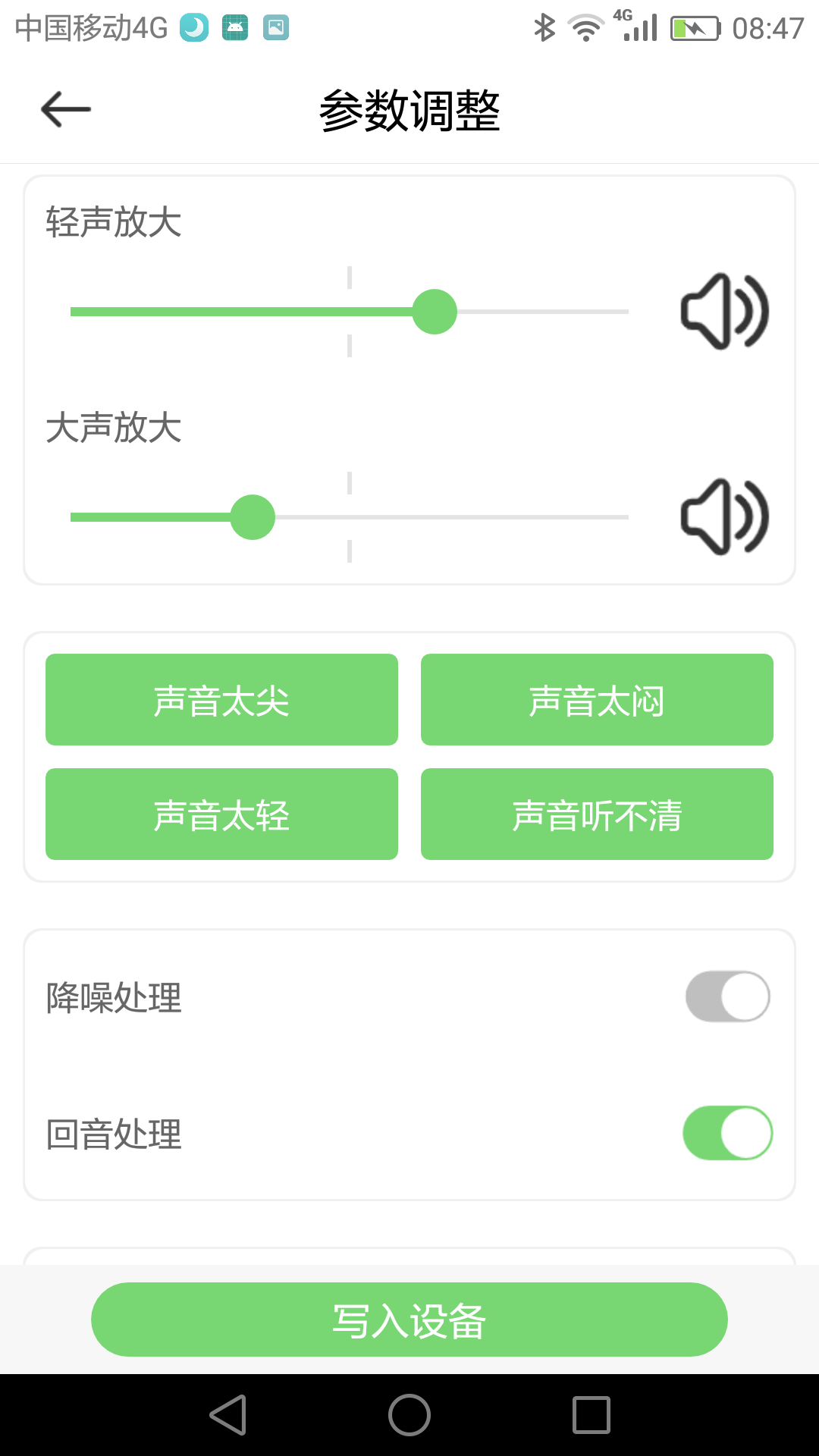
Task: Tap the speaker icon for 轻声放大
Action: pyautogui.click(x=724, y=312)
